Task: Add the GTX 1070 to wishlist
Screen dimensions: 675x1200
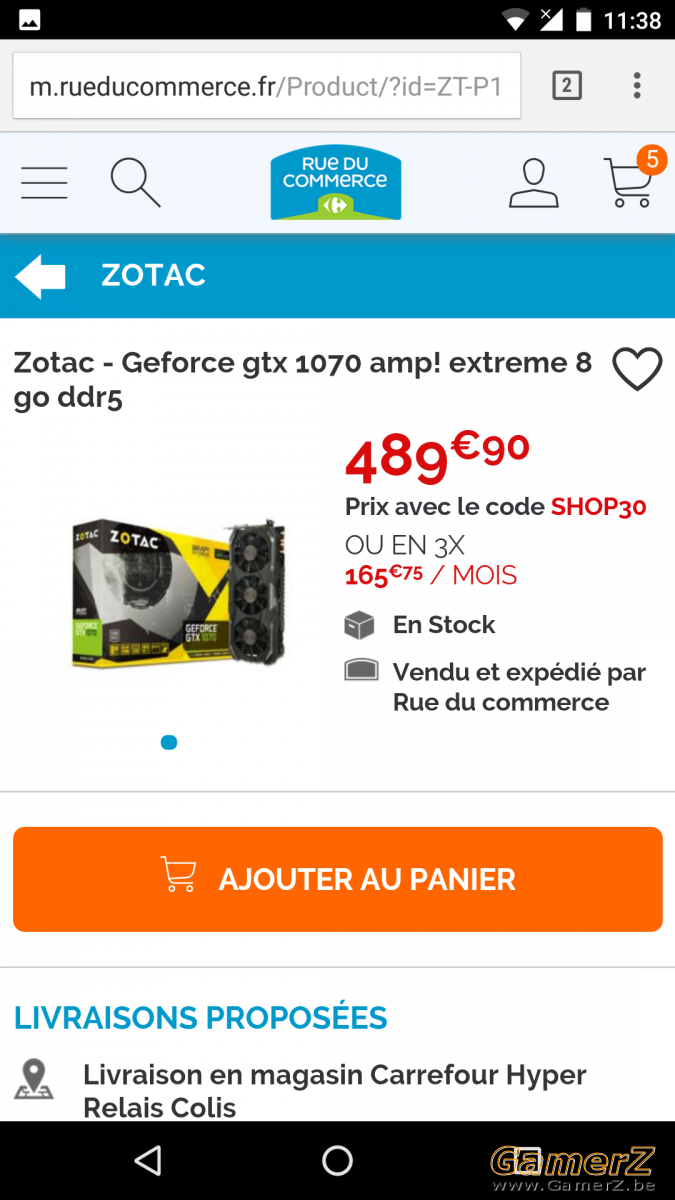Action: click(637, 369)
